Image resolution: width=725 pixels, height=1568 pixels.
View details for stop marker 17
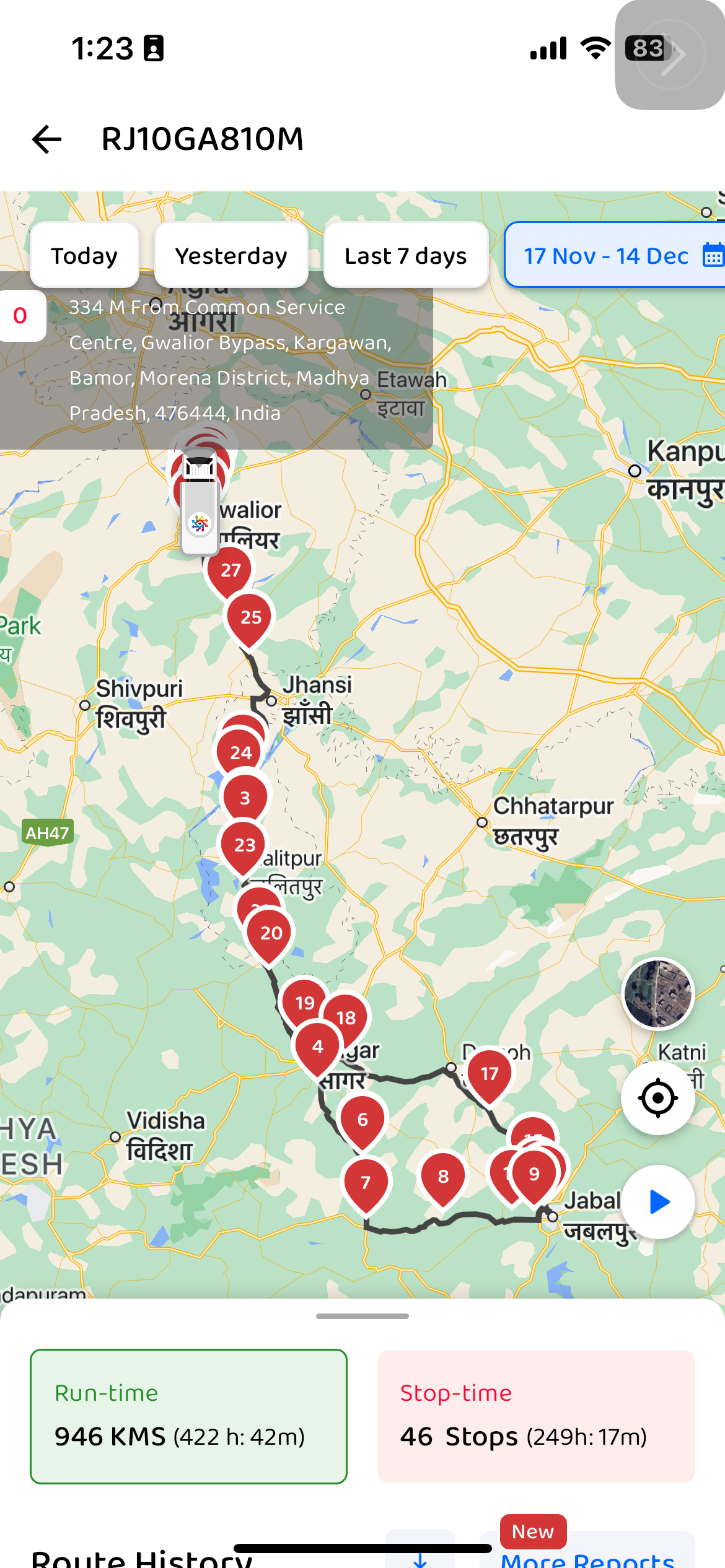pyautogui.click(x=490, y=1074)
